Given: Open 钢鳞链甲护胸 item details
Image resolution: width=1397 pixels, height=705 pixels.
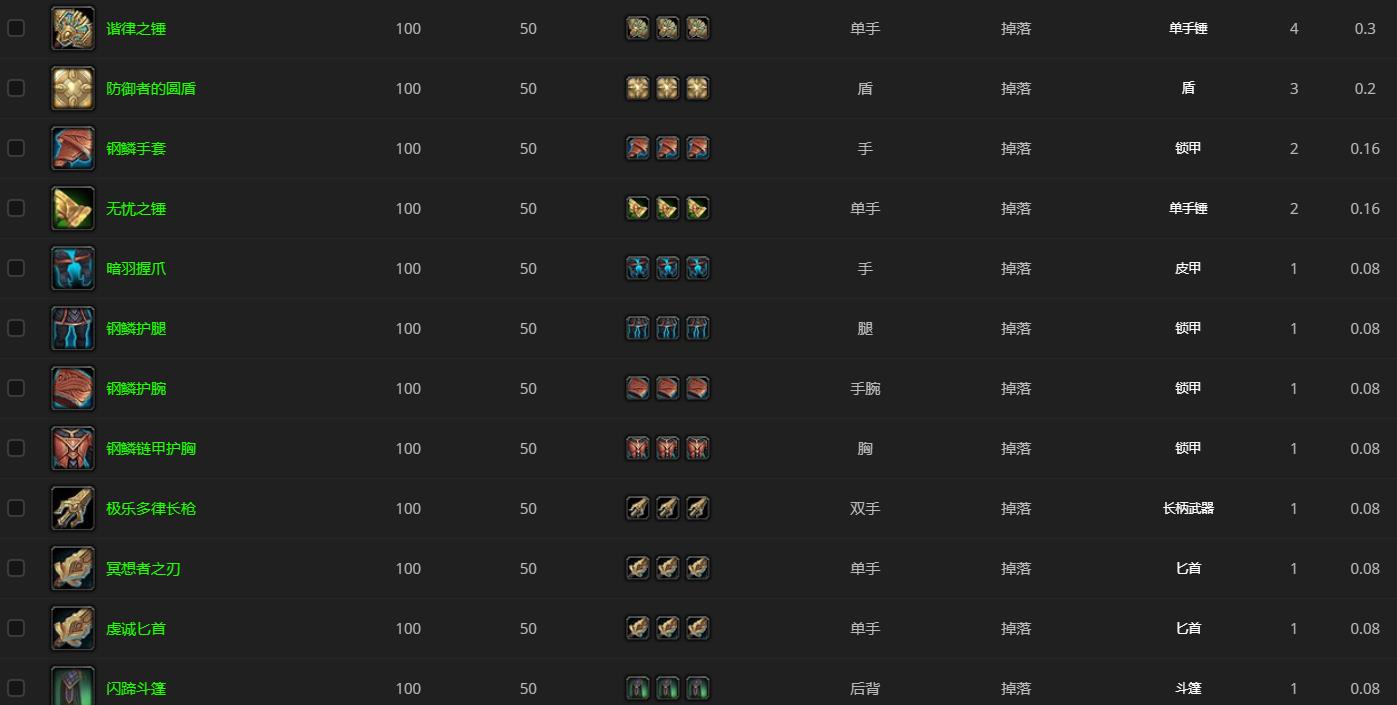Looking at the screenshot, I should 151,449.
